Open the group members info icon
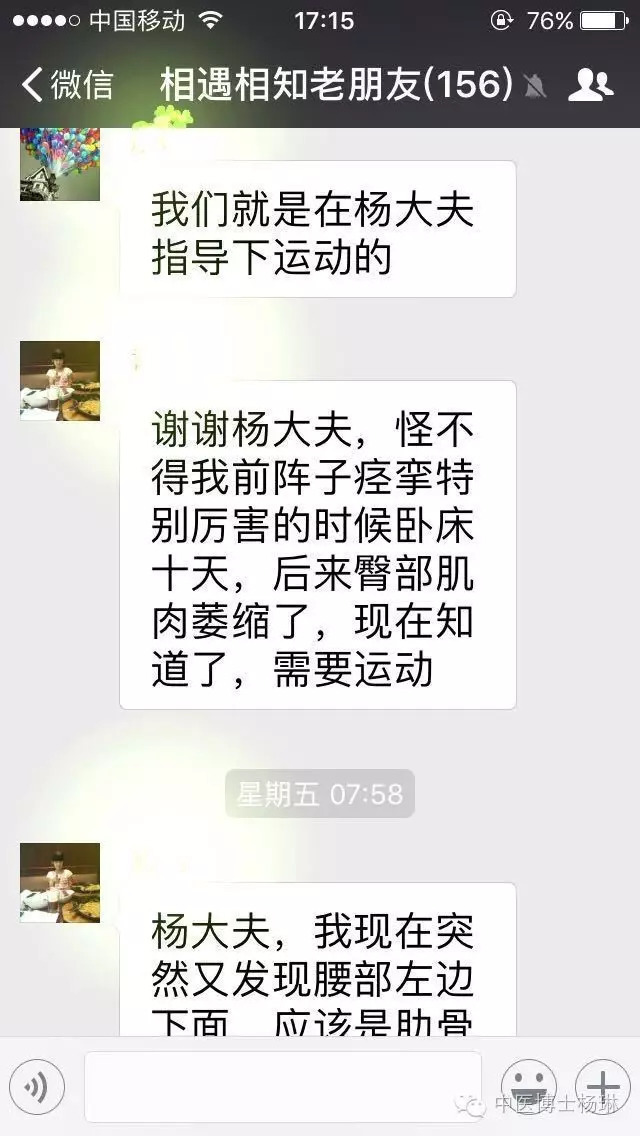 [x=590, y=86]
